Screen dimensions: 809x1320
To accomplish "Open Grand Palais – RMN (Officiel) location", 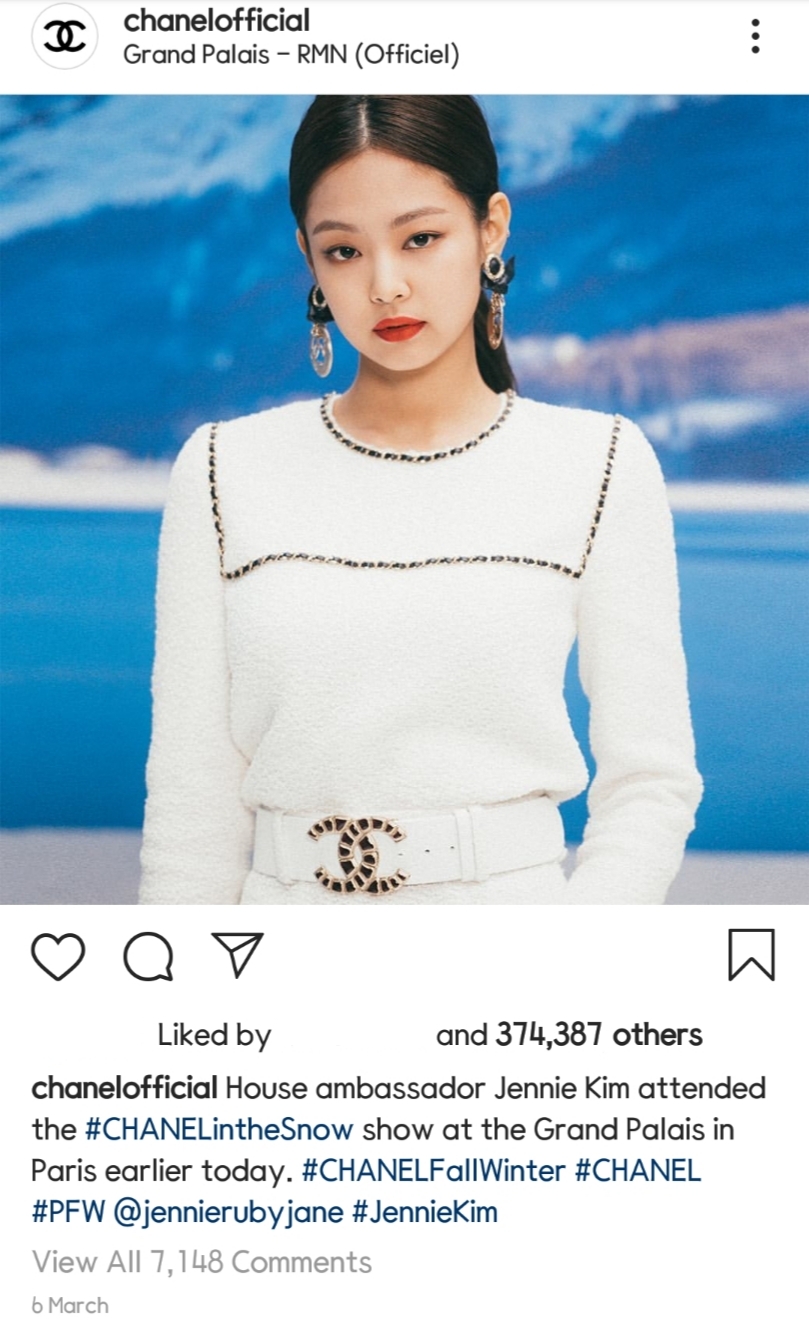I will point(291,54).
